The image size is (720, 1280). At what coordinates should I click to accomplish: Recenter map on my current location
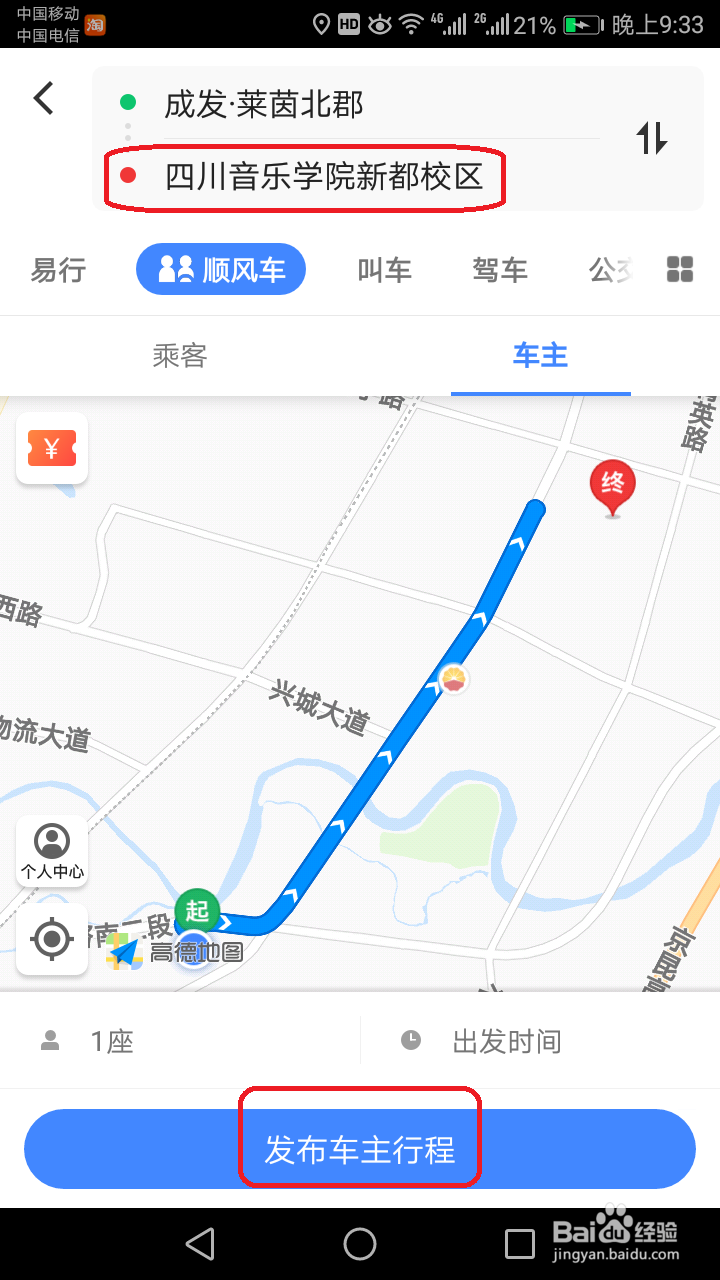52,939
